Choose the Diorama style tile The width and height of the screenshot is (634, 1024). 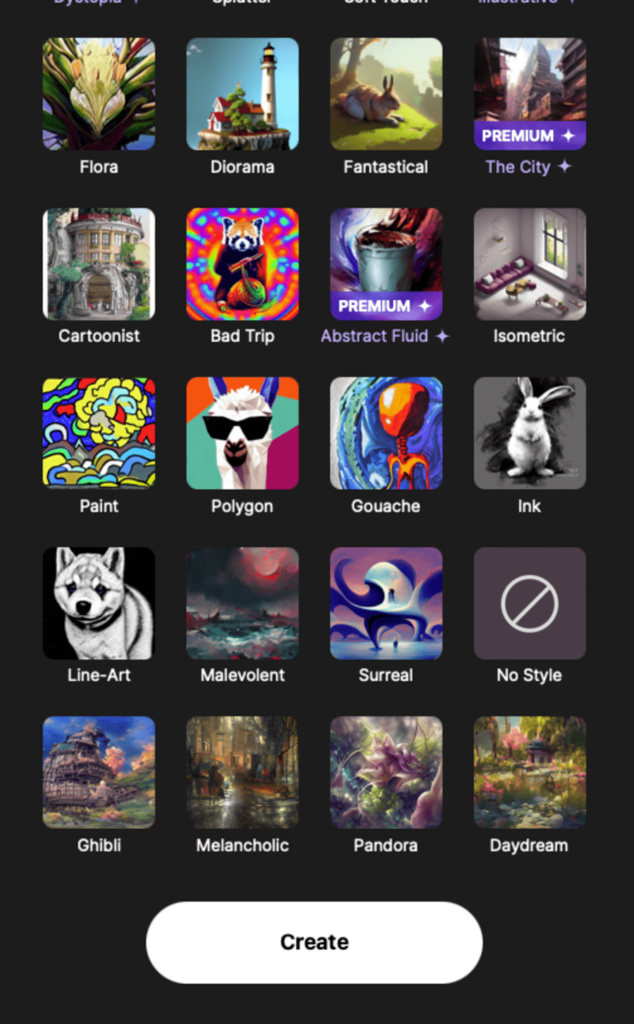242,94
